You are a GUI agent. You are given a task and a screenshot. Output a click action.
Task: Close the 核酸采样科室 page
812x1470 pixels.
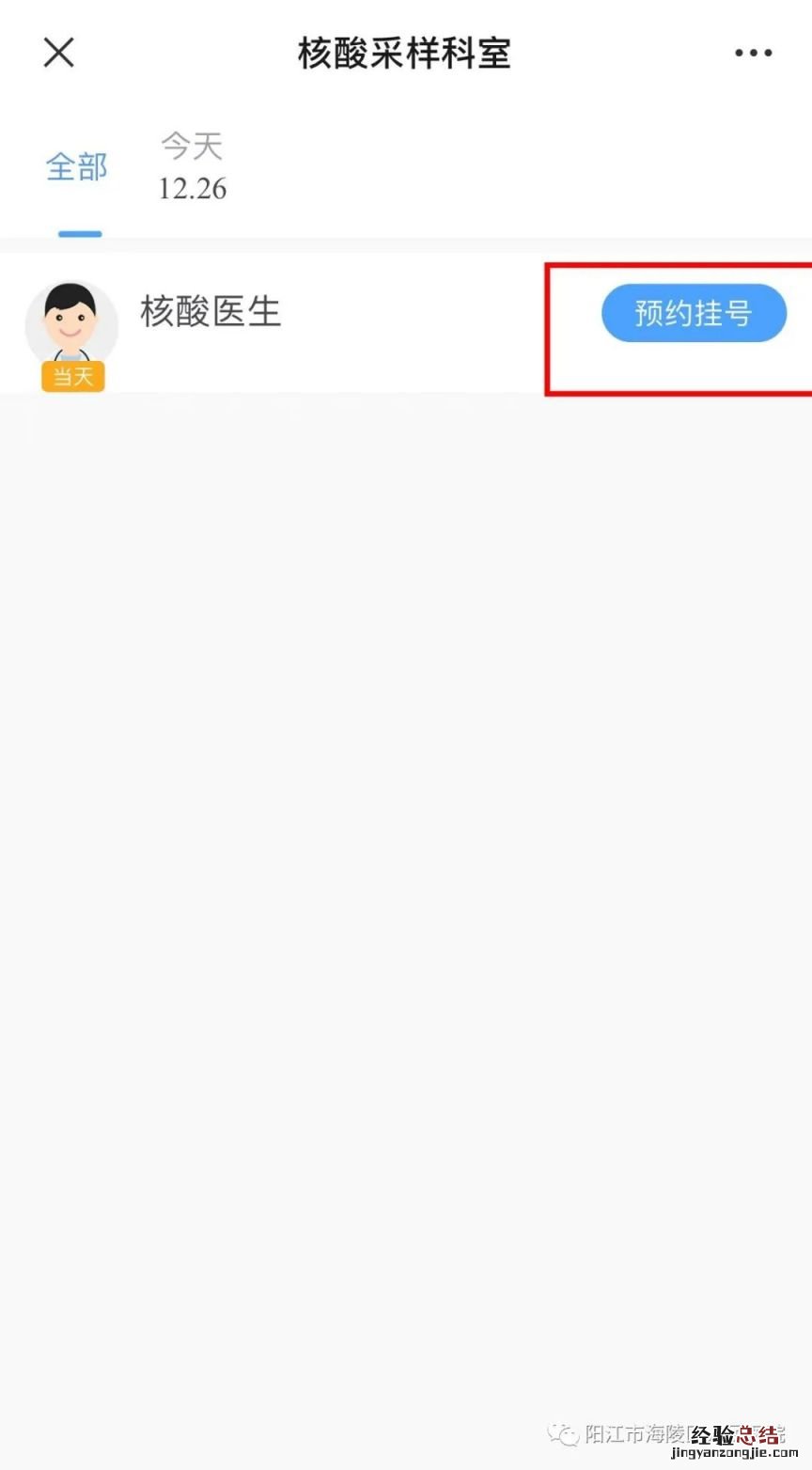(58, 53)
